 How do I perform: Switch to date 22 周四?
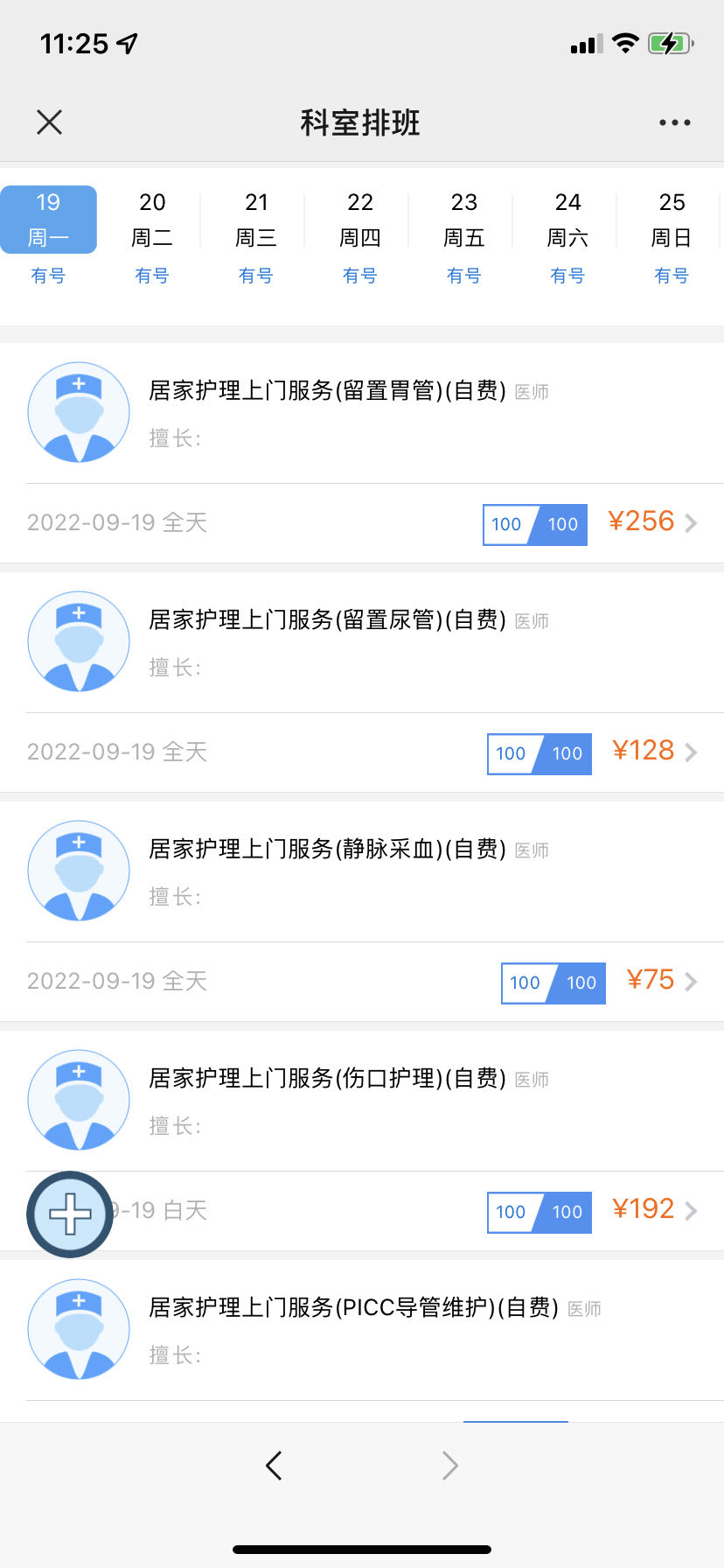tap(360, 220)
